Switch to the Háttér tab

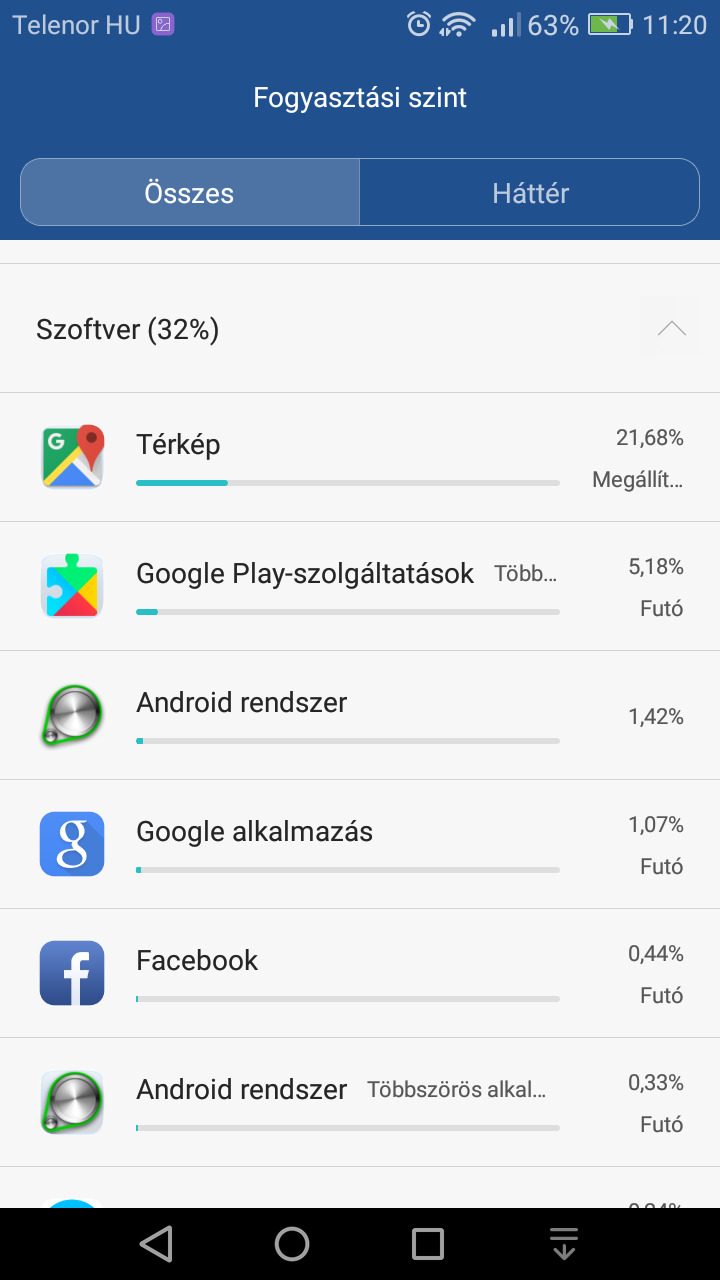530,192
